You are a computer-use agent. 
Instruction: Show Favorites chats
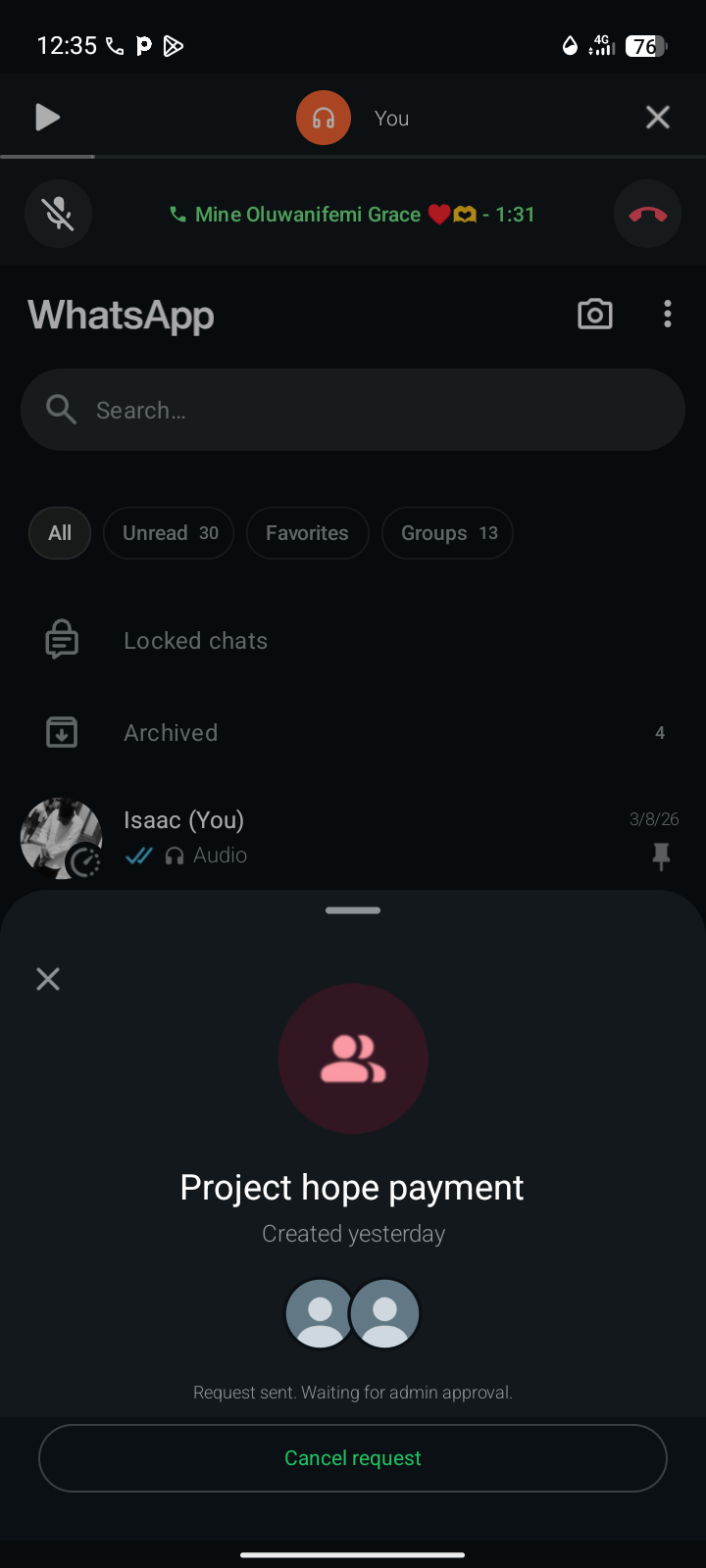[x=307, y=533]
